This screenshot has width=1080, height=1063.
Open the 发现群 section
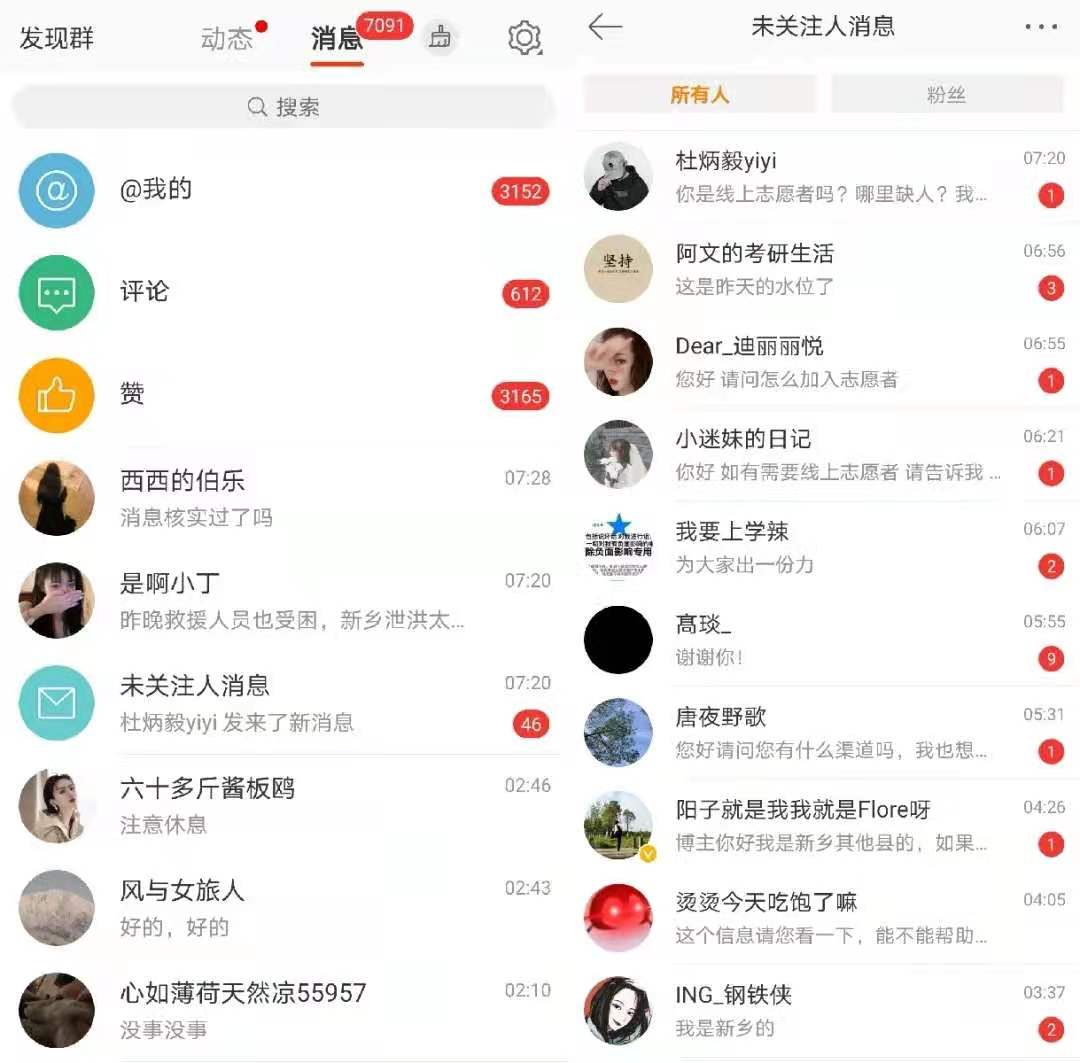(x=56, y=39)
